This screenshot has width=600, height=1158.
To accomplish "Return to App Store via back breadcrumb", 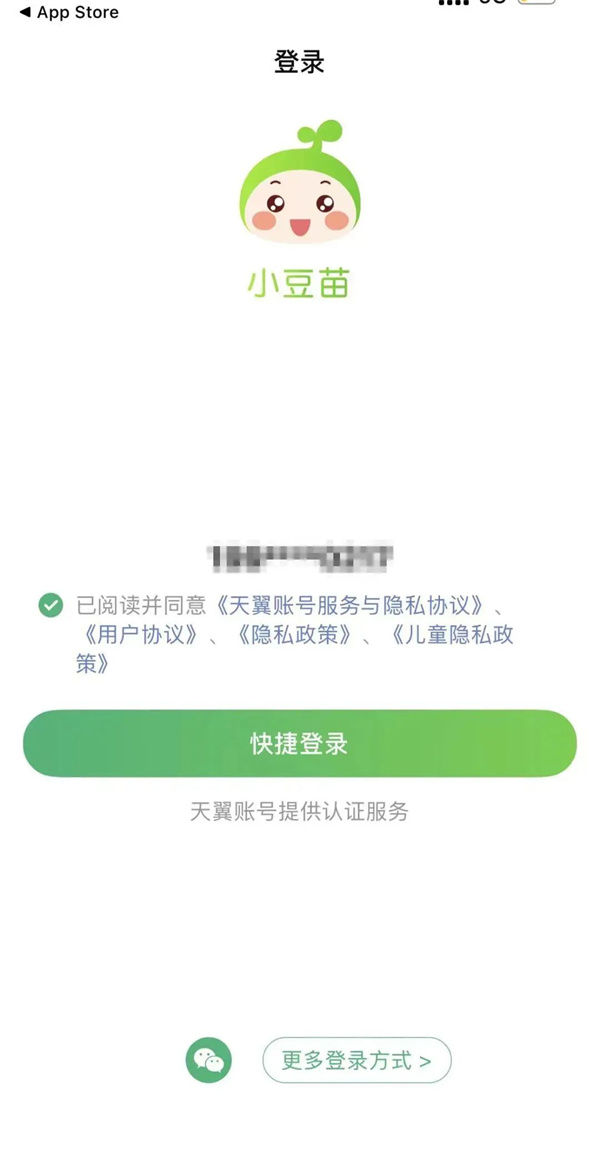I will pos(68,12).
